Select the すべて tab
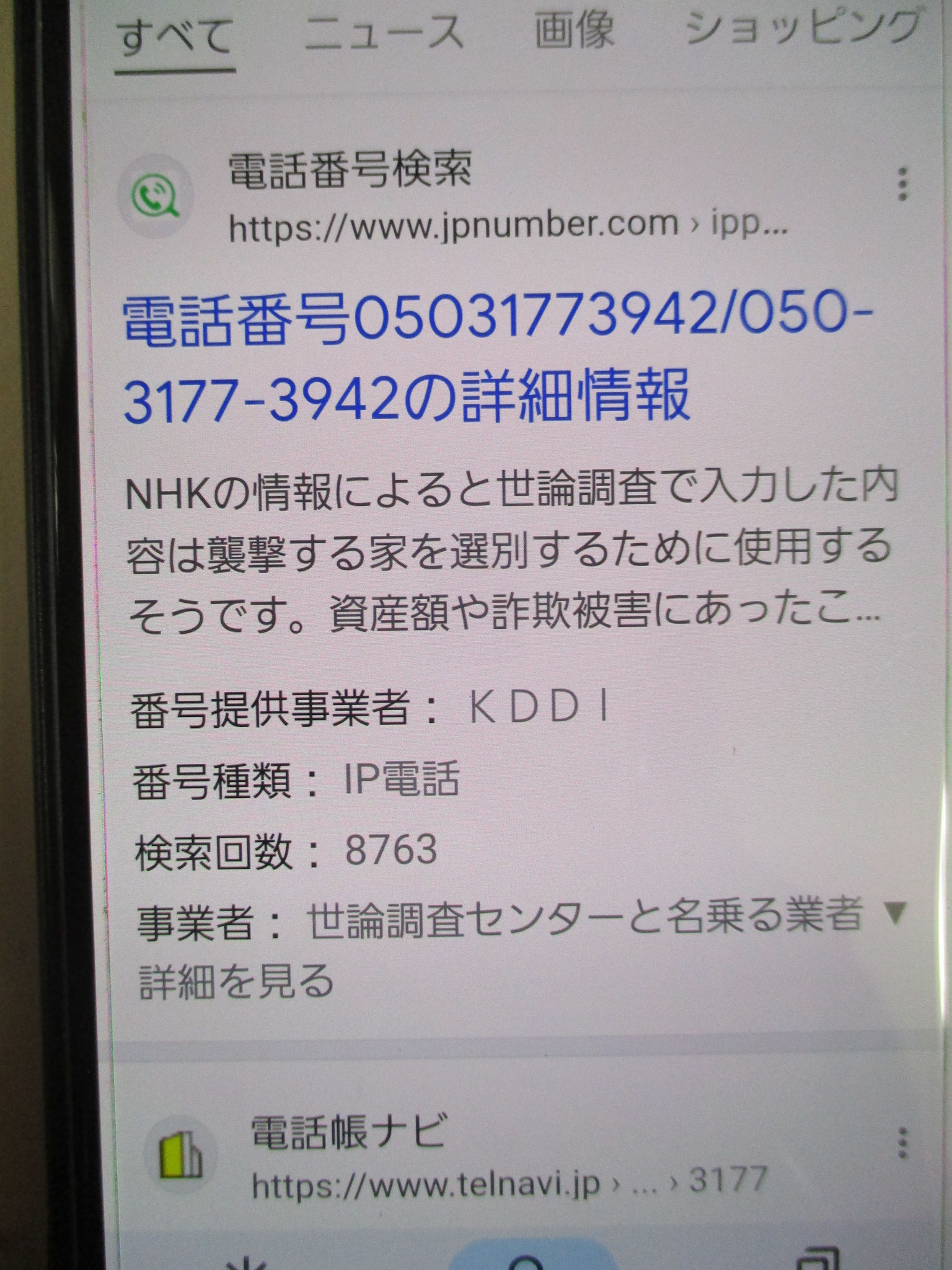Viewport: 952px width, 1270px height. click(x=175, y=37)
